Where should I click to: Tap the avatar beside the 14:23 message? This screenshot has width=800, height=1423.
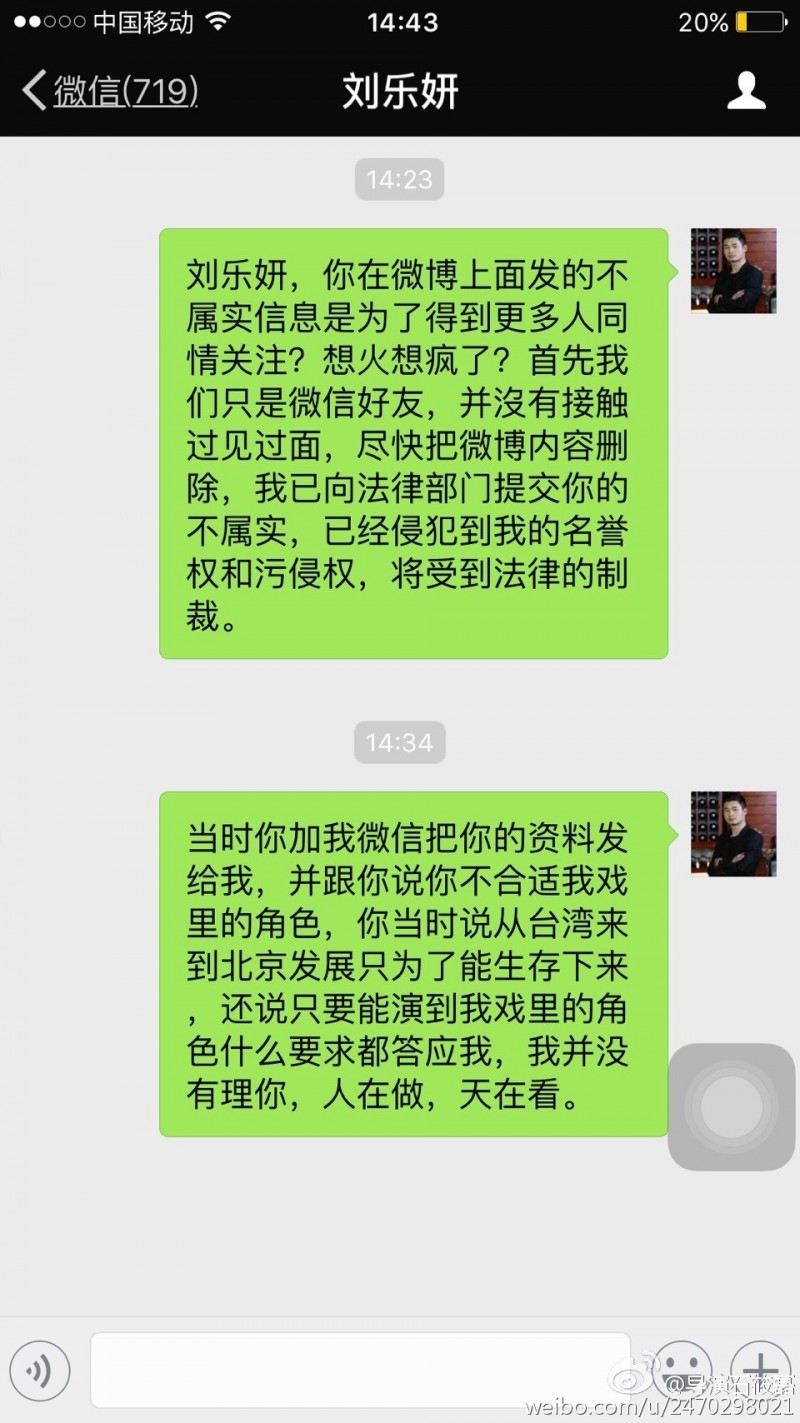pyautogui.click(x=734, y=271)
